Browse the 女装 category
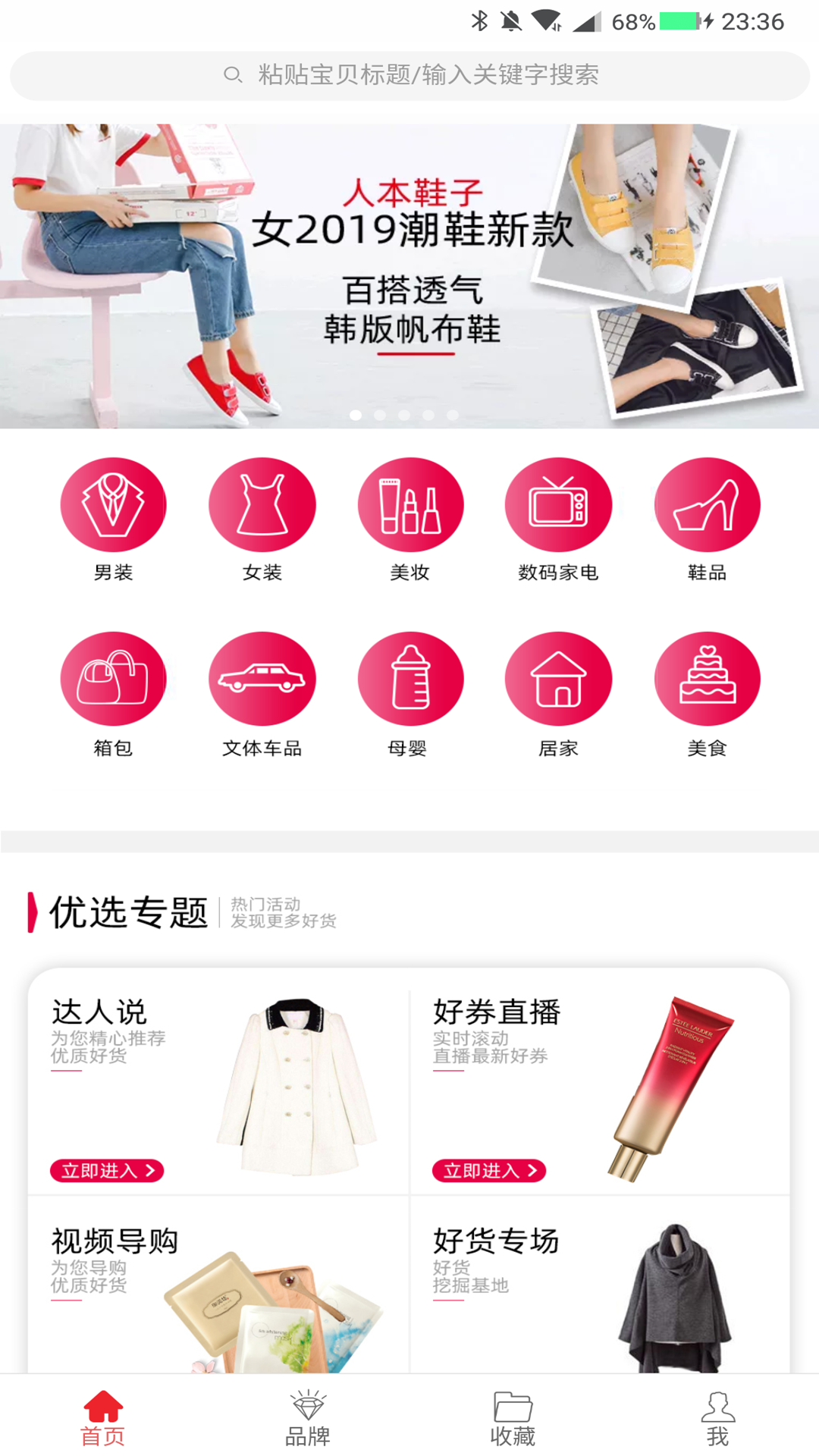Viewport: 819px width, 1456px height. (x=262, y=519)
